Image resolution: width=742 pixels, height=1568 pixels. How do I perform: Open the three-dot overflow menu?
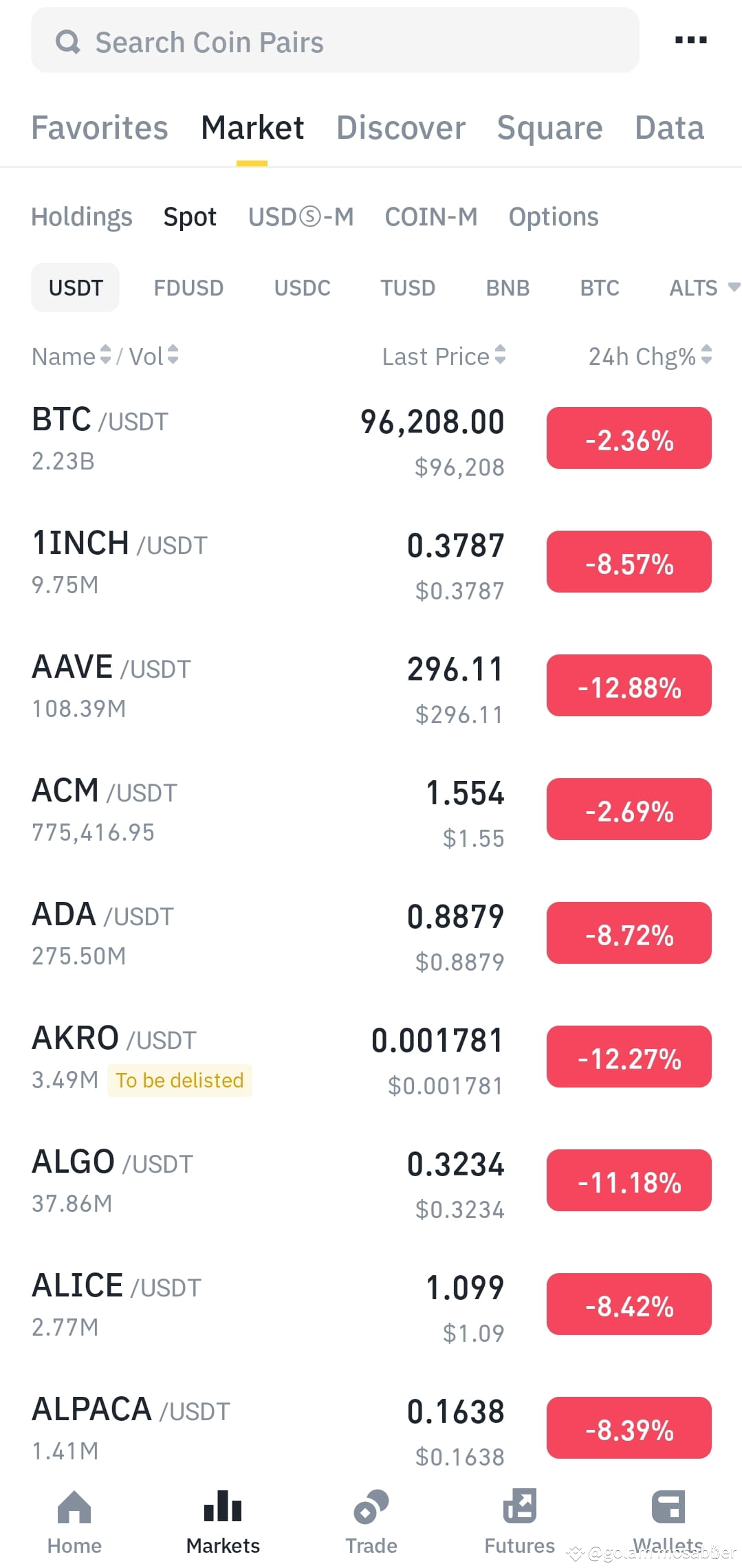(690, 41)
